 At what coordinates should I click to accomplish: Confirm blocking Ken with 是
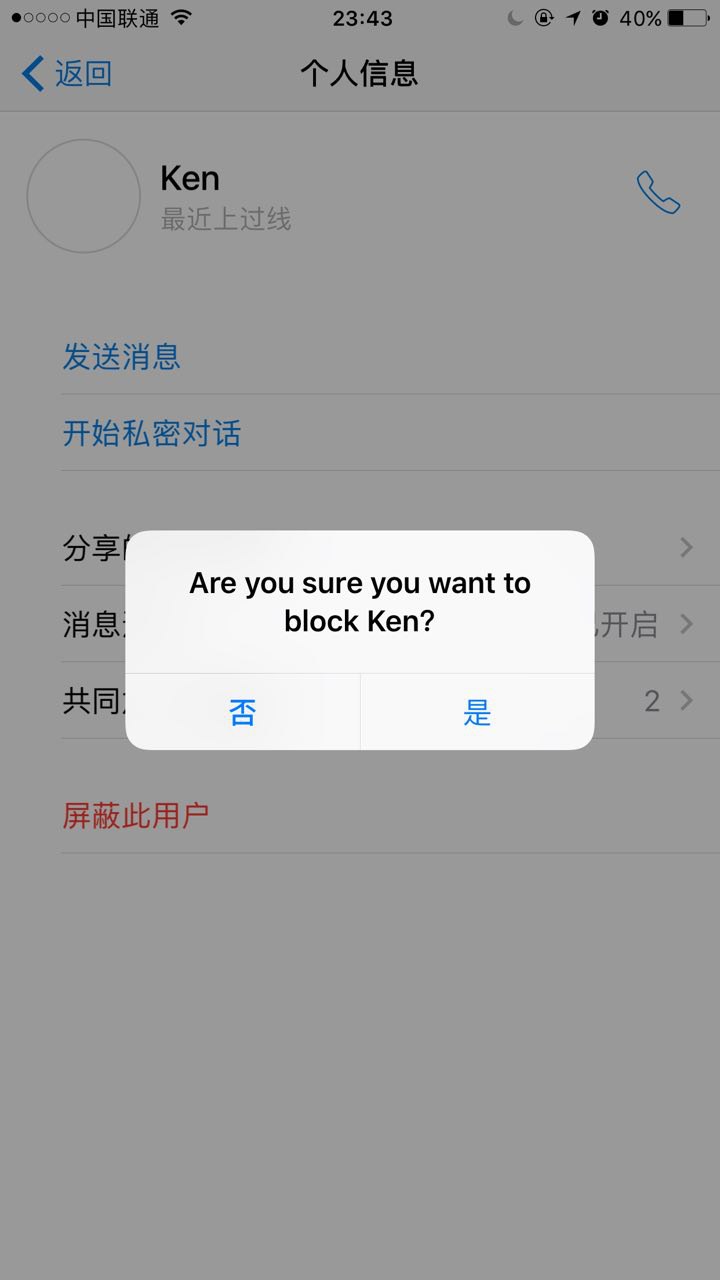pos(477,712)
